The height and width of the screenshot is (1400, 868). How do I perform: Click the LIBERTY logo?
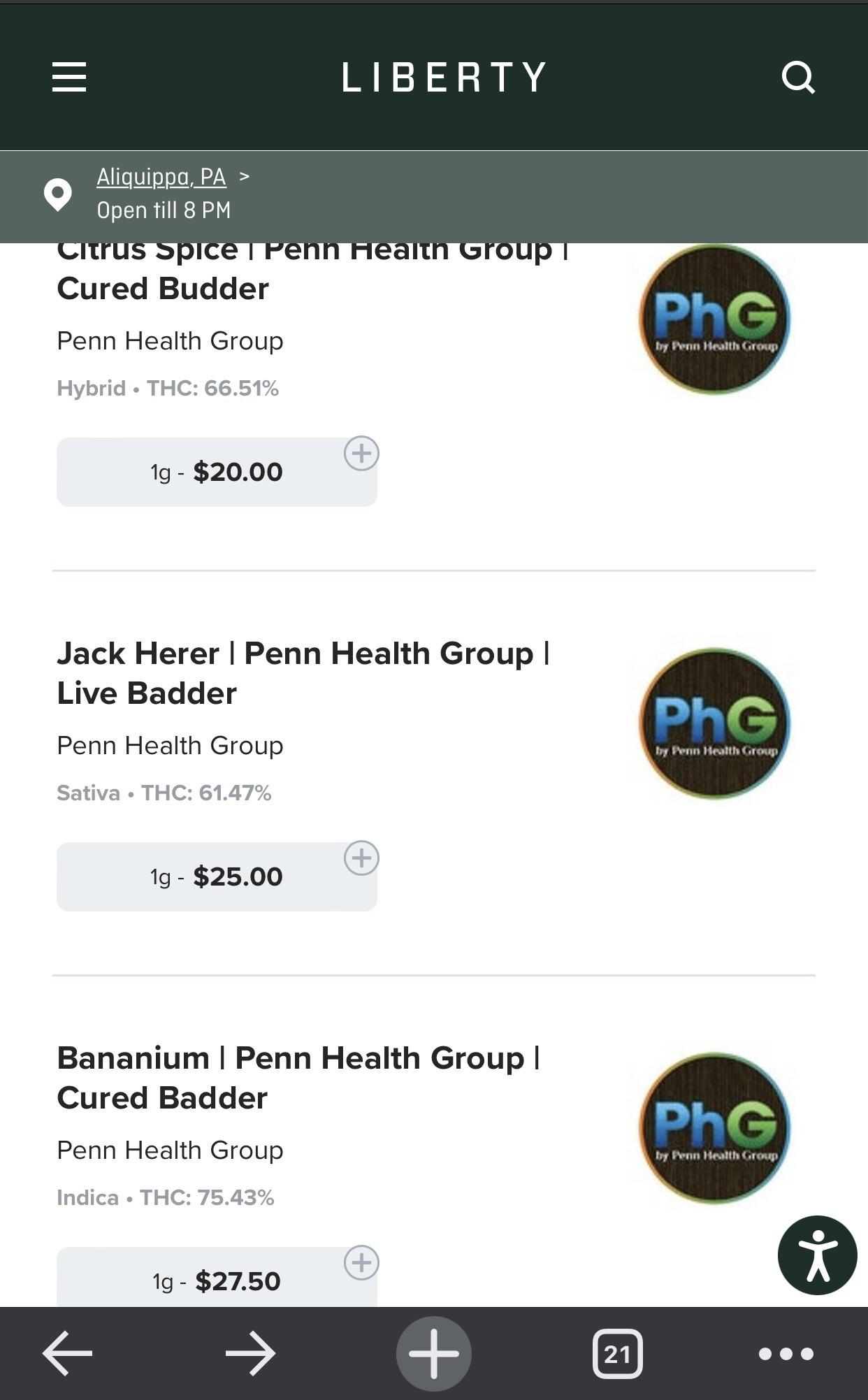click(443, 77)
